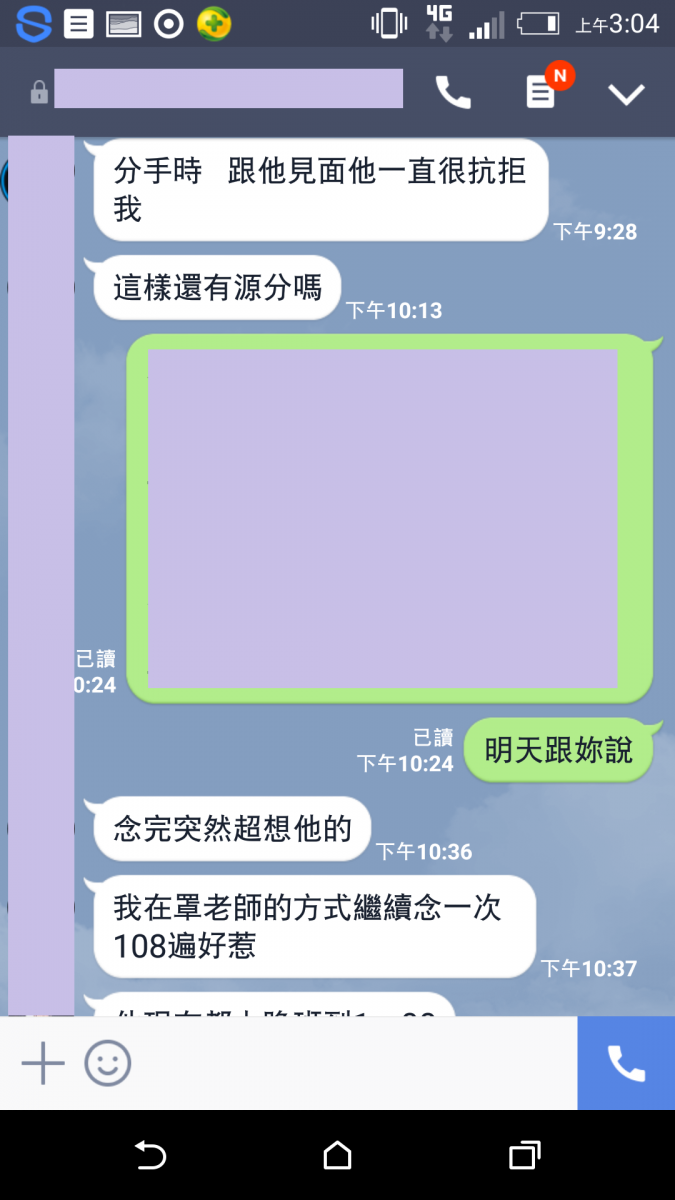Open recent apps from navigation bar
Viewport: 675px width, 1200px height.
(524, 1155)
